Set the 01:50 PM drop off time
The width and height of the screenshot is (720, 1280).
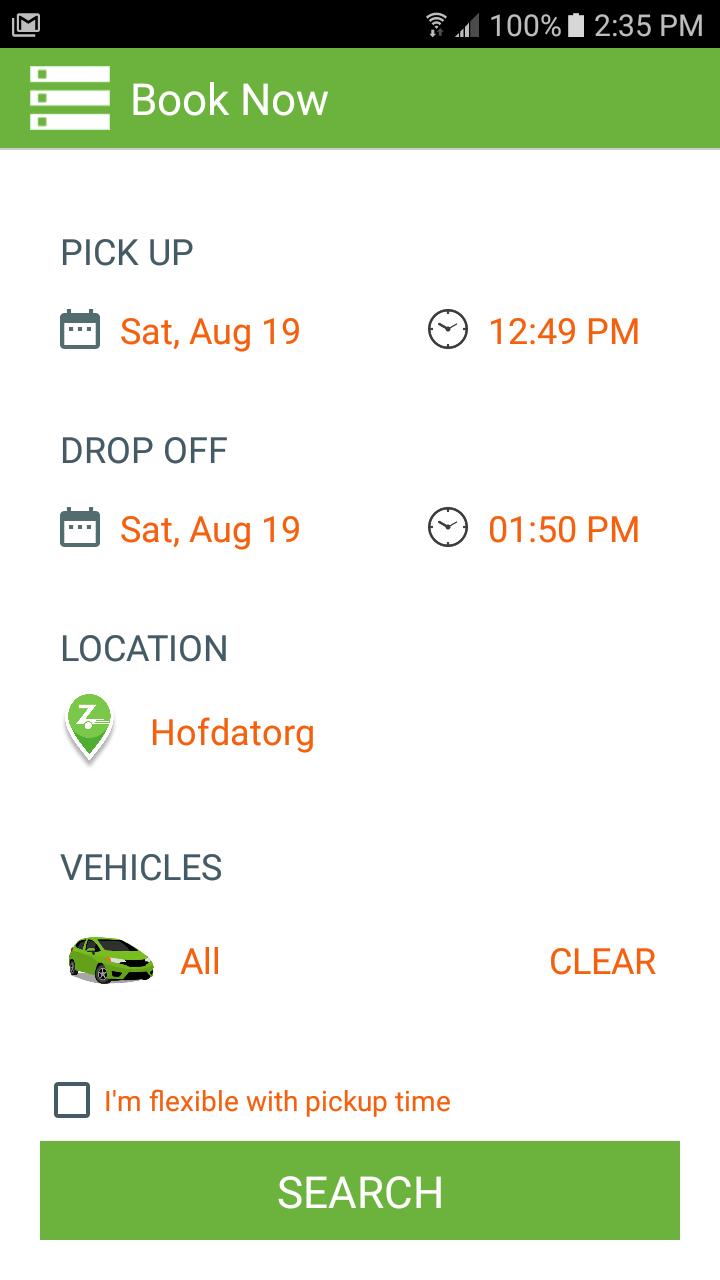[x=562, y=529]
